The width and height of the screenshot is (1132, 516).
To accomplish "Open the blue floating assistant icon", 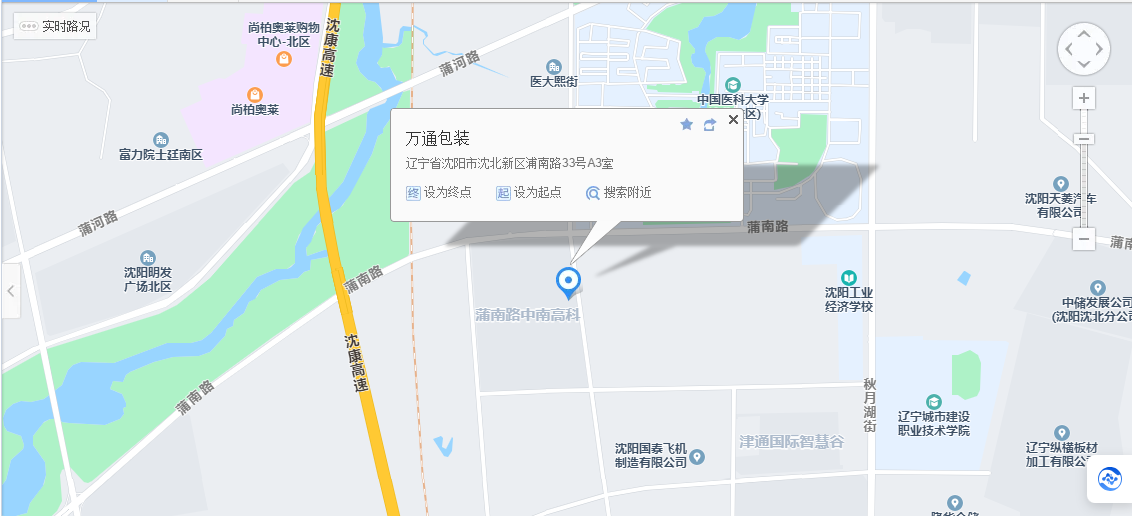I will [1110, 479].
